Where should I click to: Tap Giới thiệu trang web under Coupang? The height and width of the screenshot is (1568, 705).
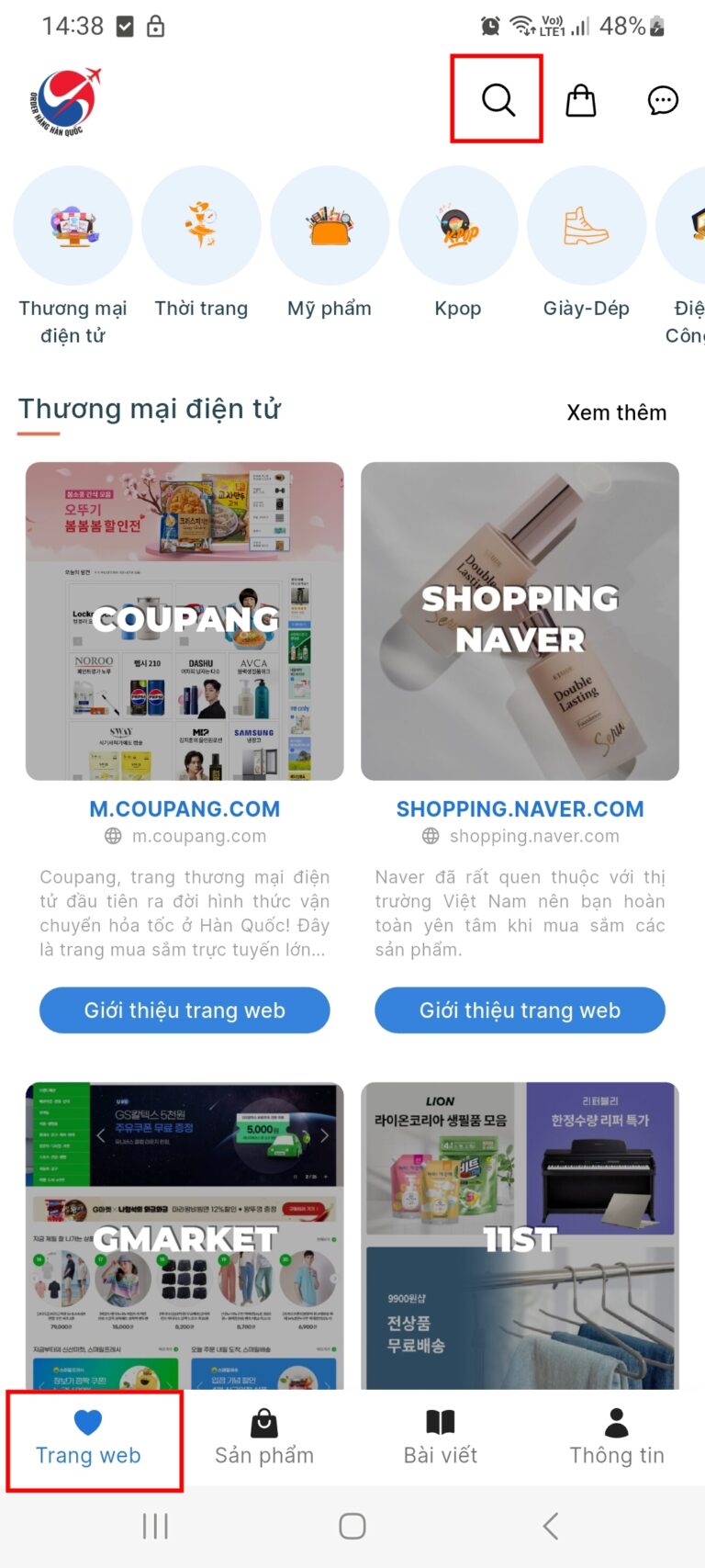(x=185, y=1010)
